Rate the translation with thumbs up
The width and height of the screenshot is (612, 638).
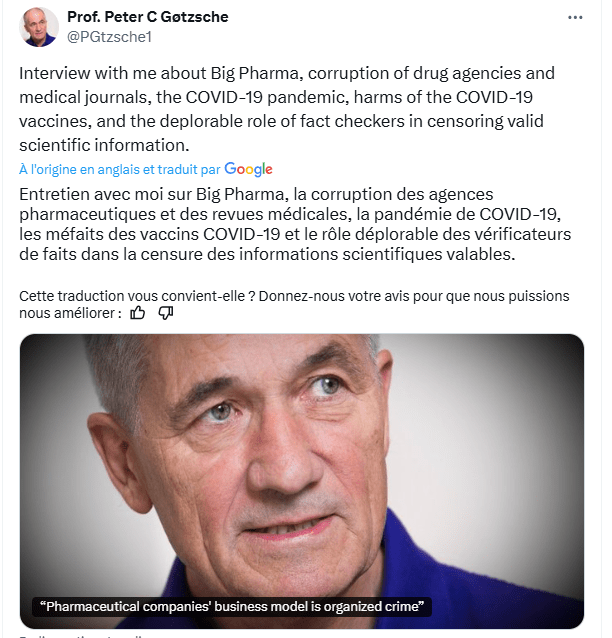[x=138, y=313]
